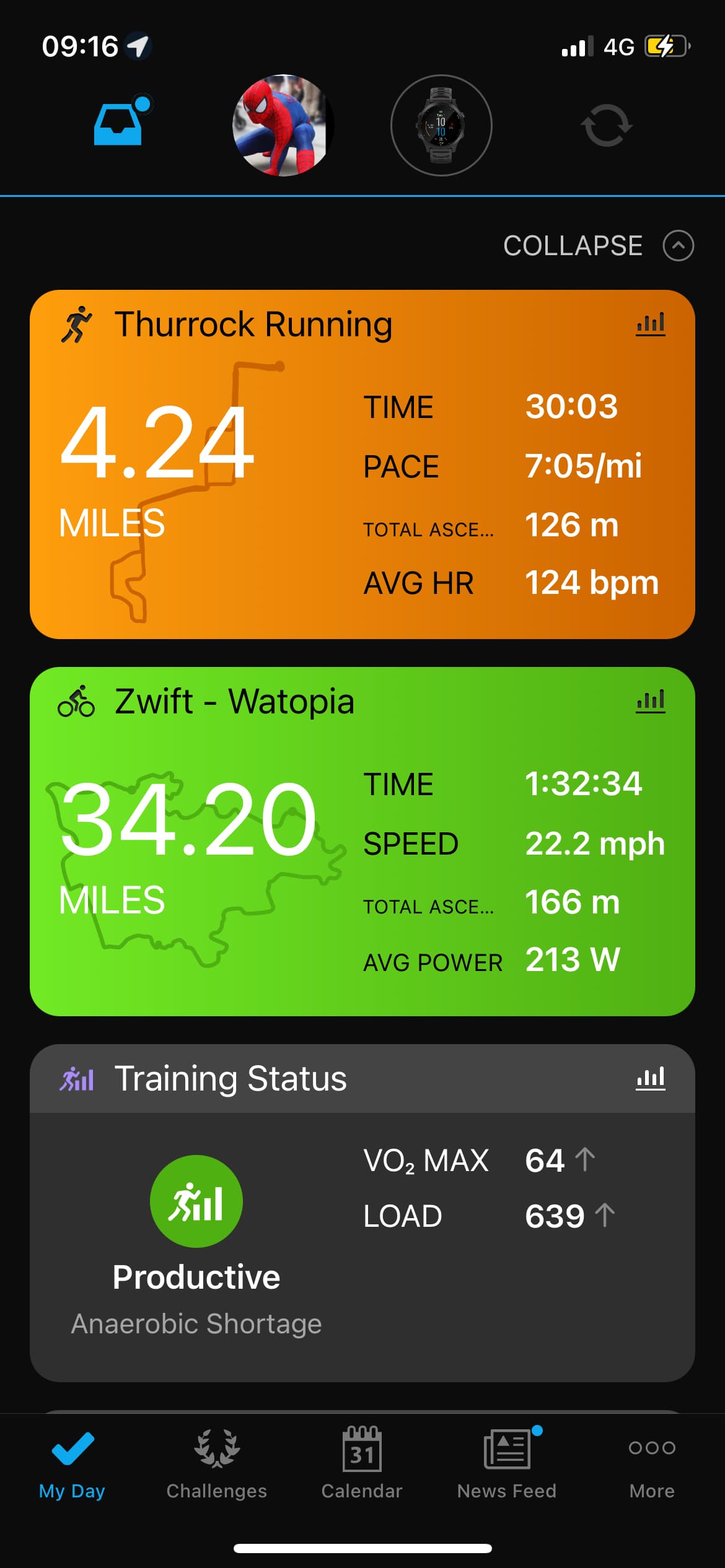This screenshot has height=1568, width=725.
Task: View stats chart for Zwift - Watopia
Action: (x=651, y=701)
